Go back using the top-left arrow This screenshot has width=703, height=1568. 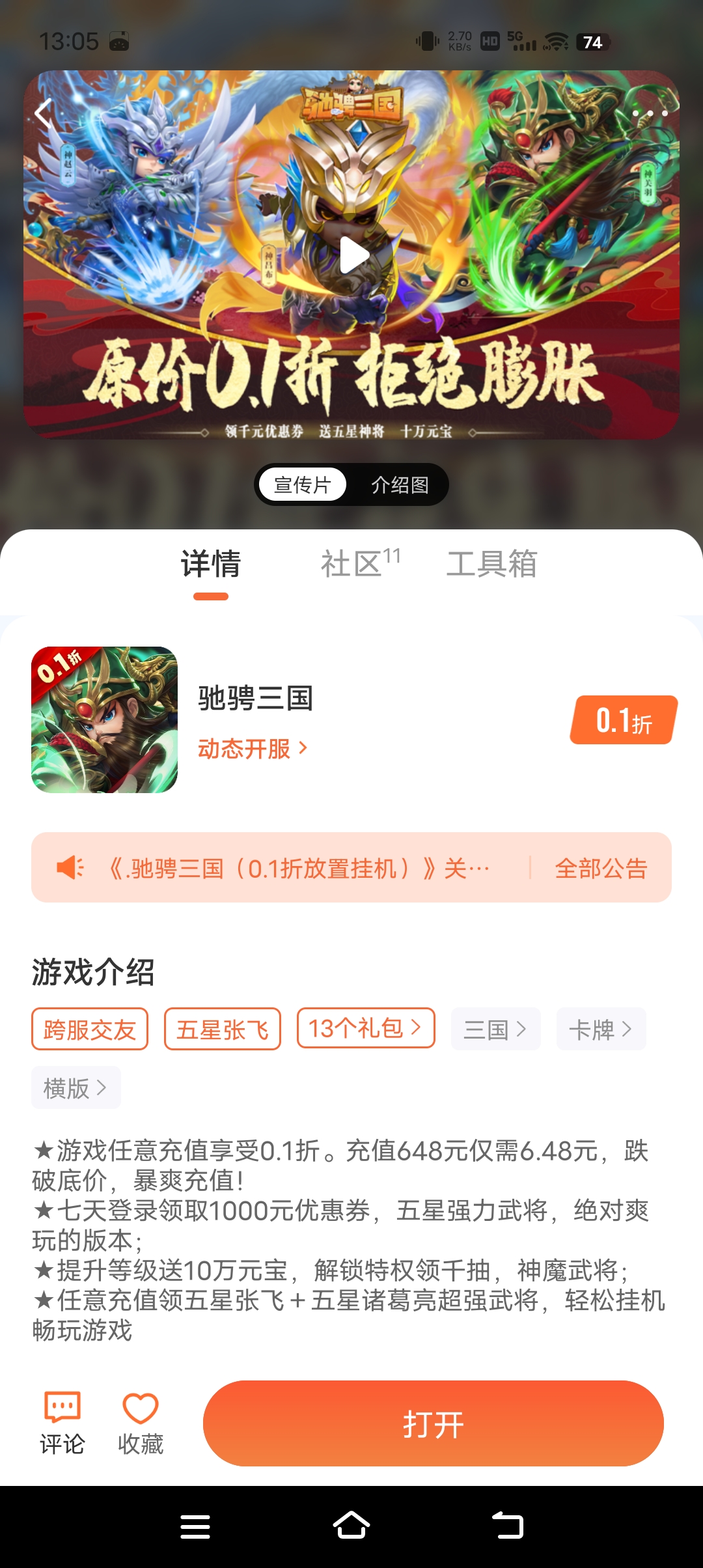tap(44, 113)
